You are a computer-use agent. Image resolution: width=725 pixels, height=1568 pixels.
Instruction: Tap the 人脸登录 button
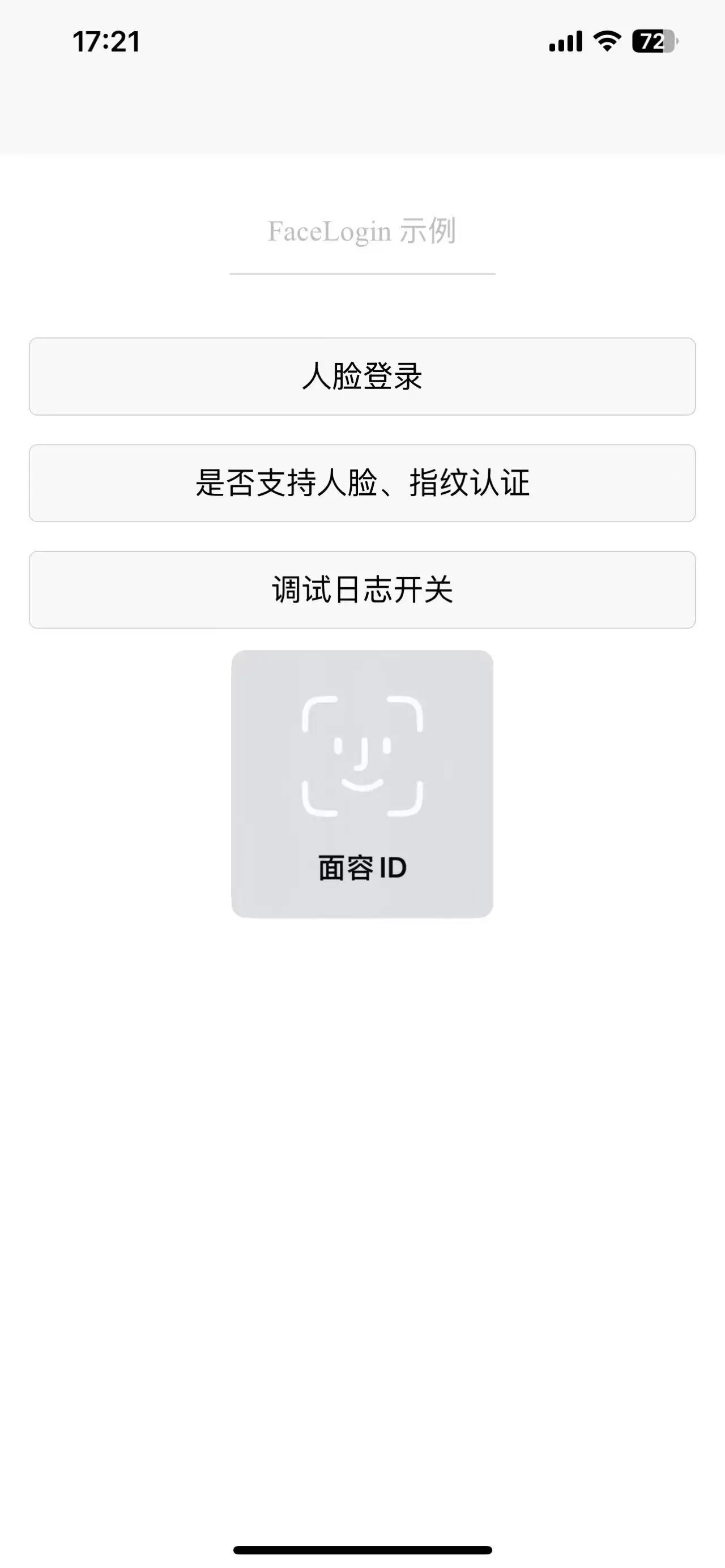[362, 376]
